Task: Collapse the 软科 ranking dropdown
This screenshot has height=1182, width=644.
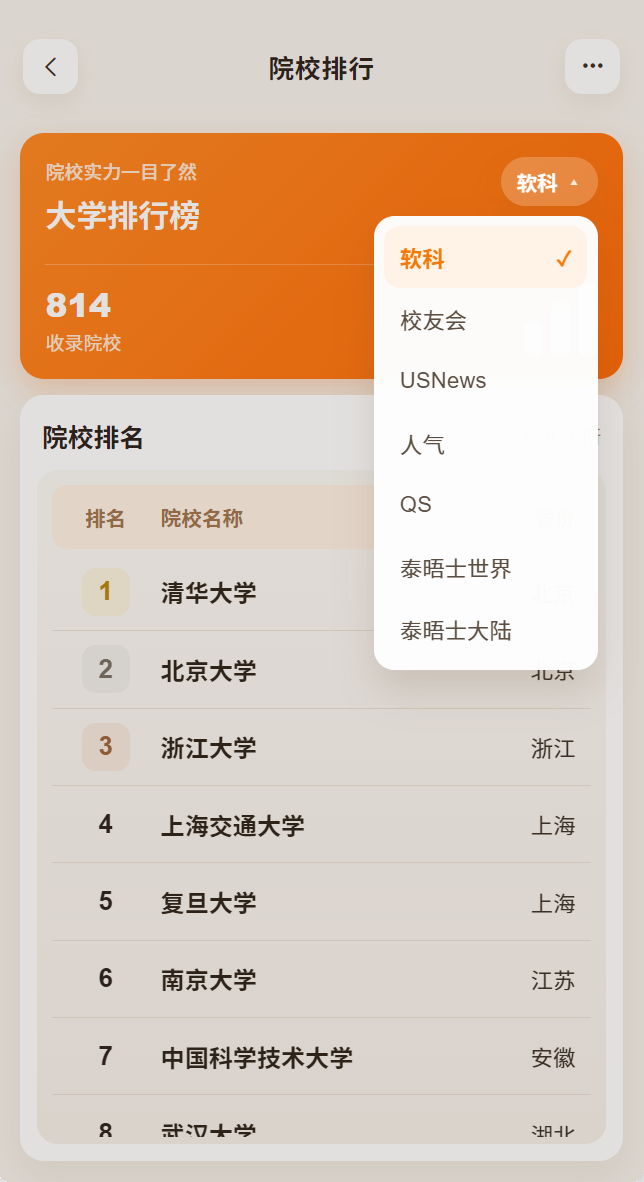Action: pos(549,182)
